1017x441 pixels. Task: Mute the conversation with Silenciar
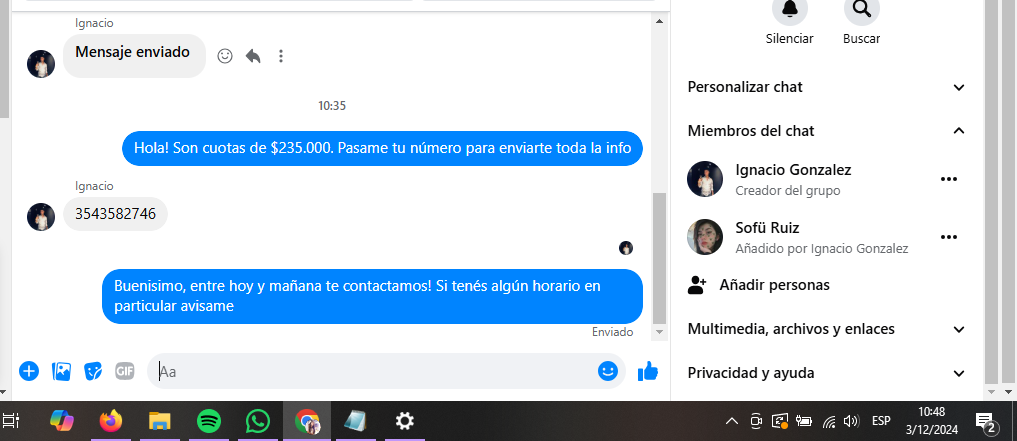(x=789, y=10)
